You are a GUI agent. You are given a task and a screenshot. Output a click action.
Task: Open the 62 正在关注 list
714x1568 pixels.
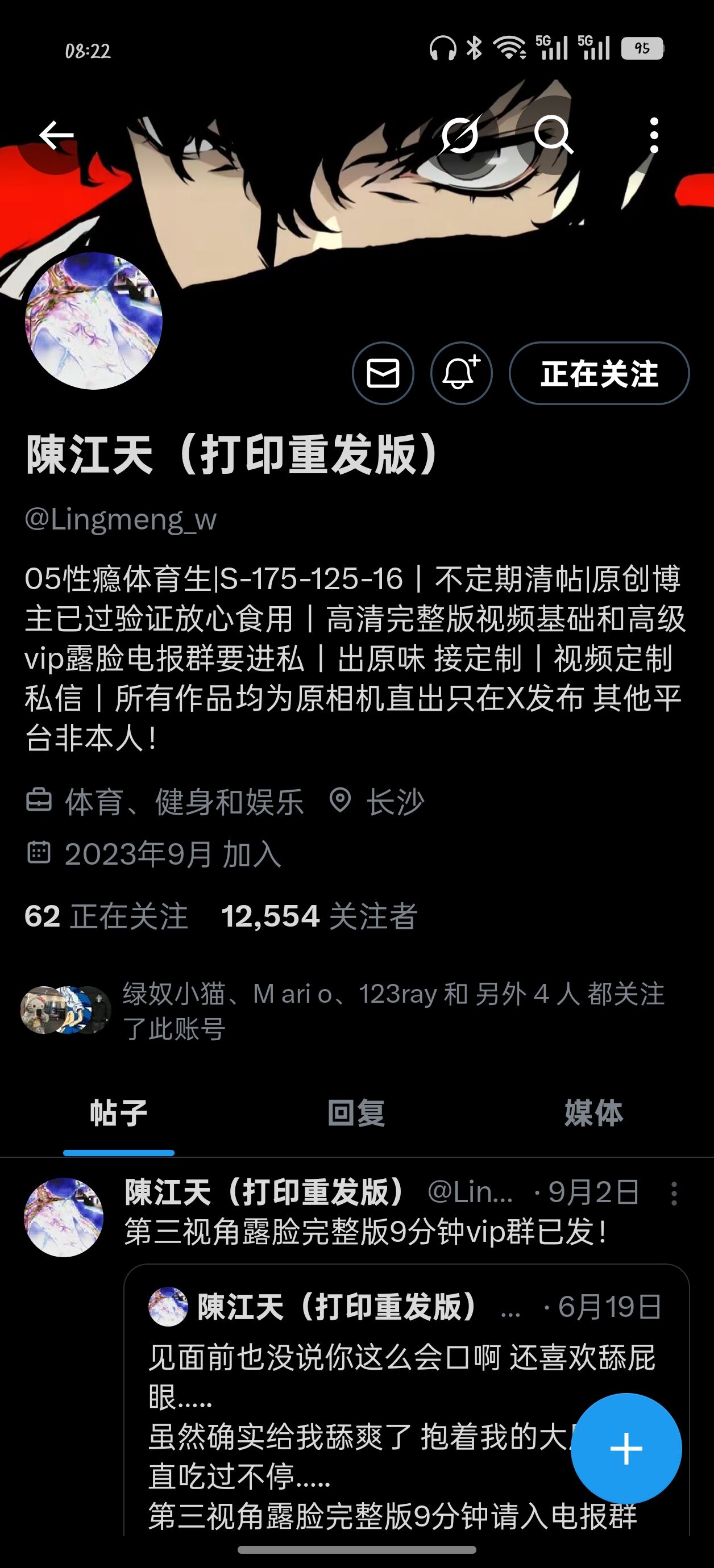tap(106, 916)
